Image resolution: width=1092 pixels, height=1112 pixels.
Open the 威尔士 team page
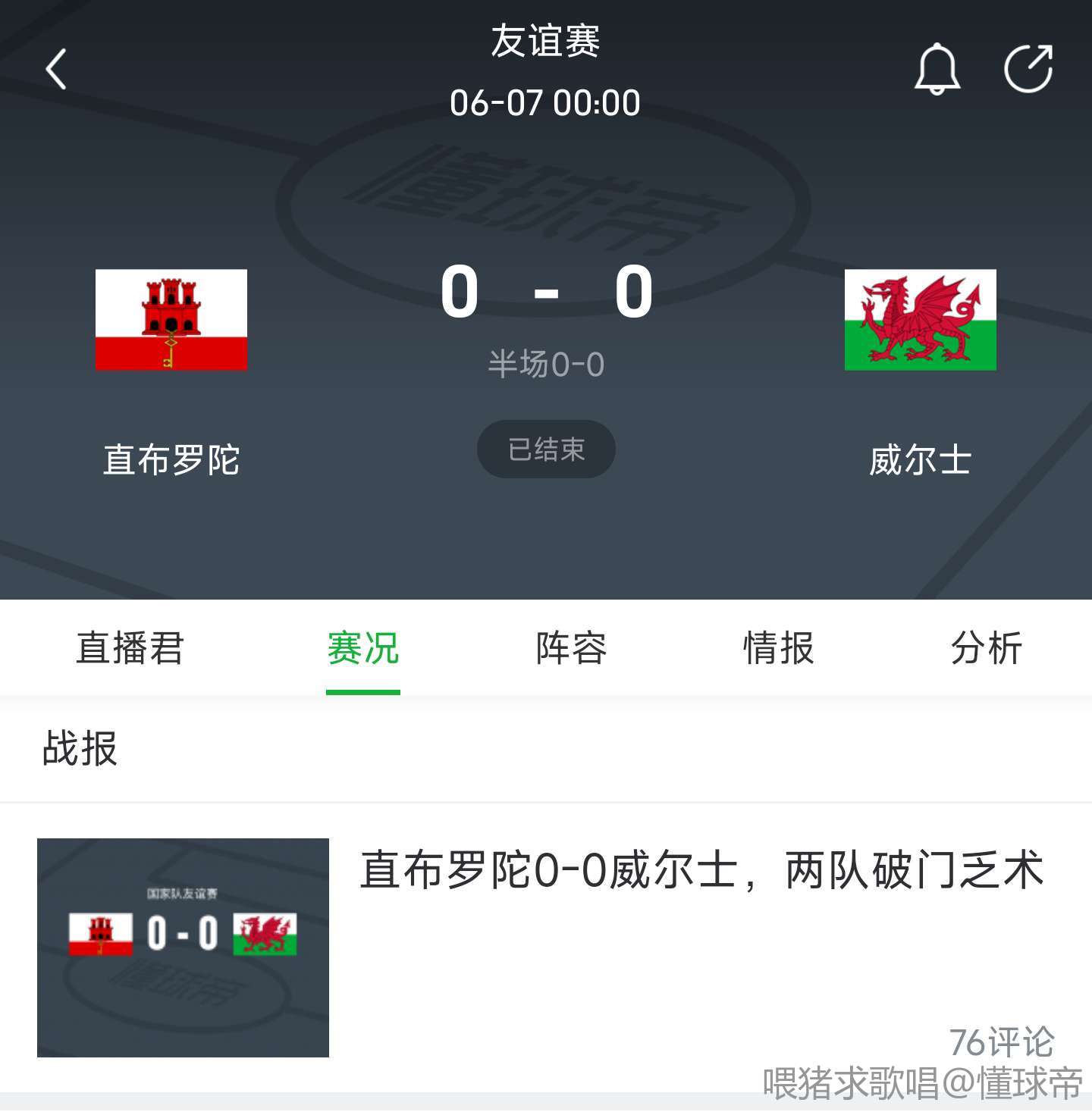(920, 320)
